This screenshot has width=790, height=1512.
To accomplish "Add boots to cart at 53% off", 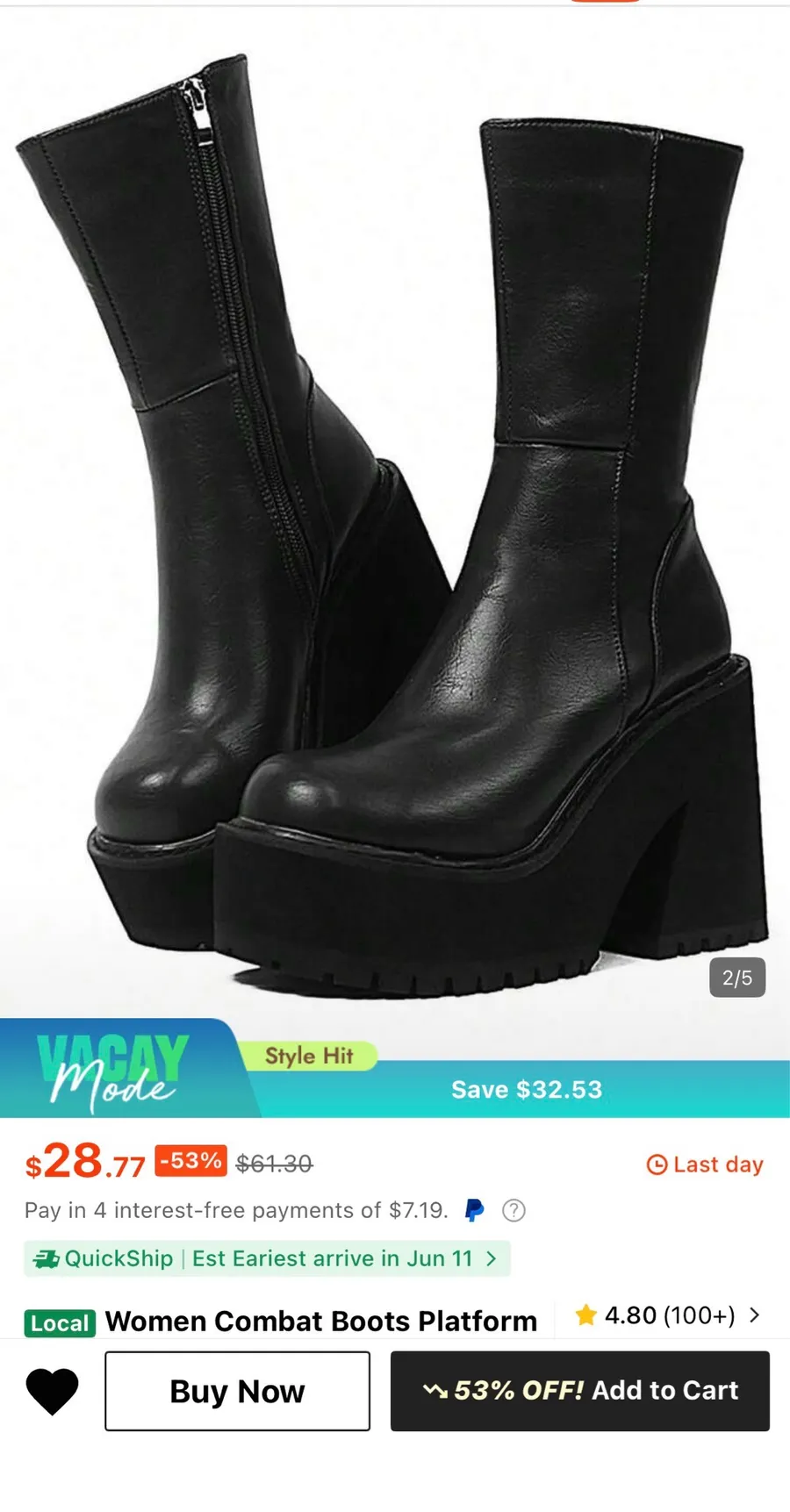I will pyautogui.click(x=580, y=1391).
